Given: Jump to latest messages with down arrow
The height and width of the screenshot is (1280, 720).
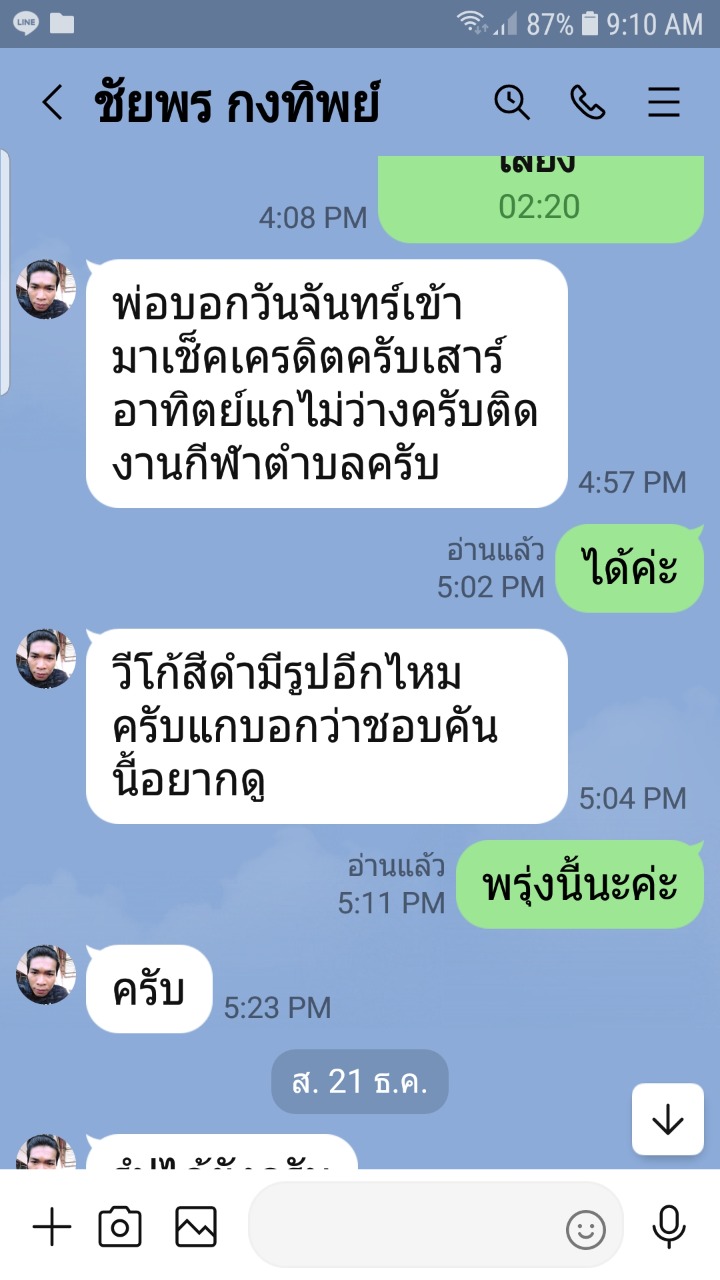Looking at the screenshot, I should (x=667, y=1120).
